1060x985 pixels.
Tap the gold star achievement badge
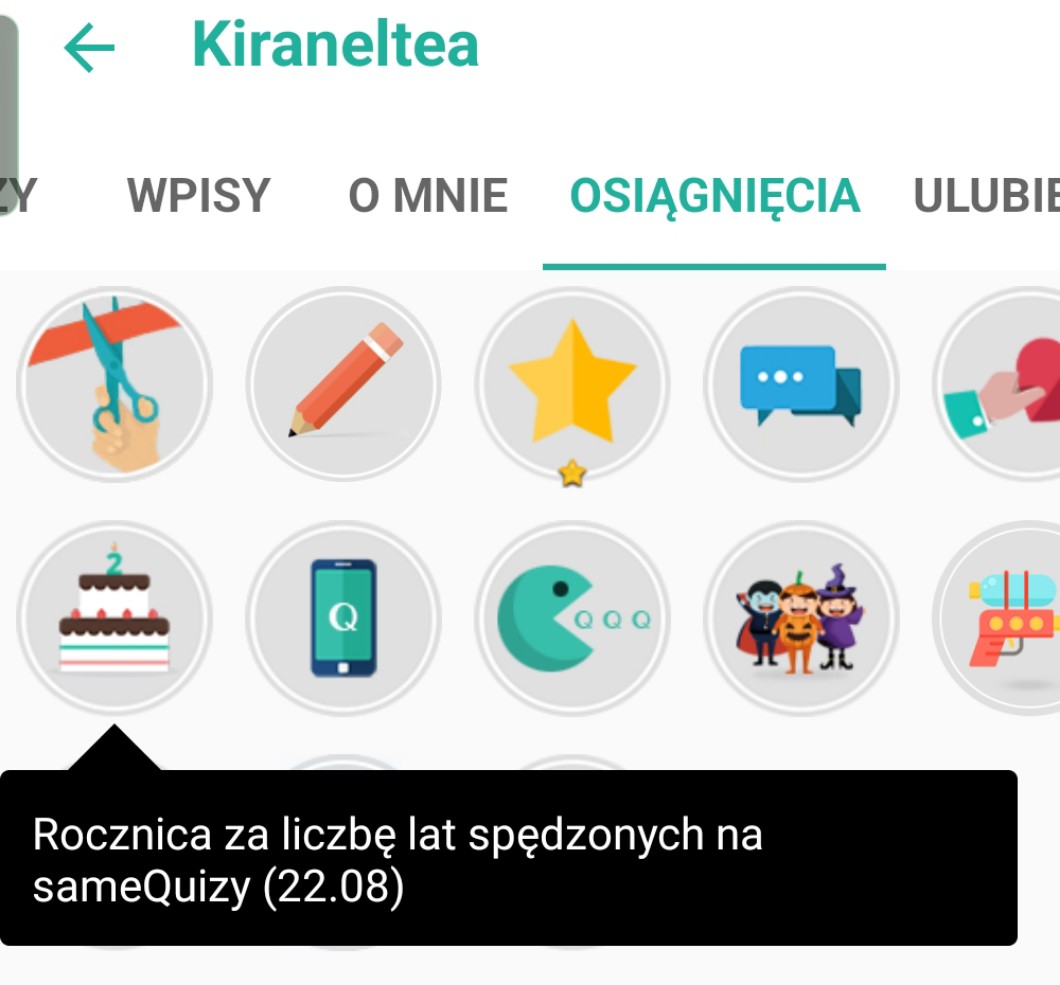point(572,385)
